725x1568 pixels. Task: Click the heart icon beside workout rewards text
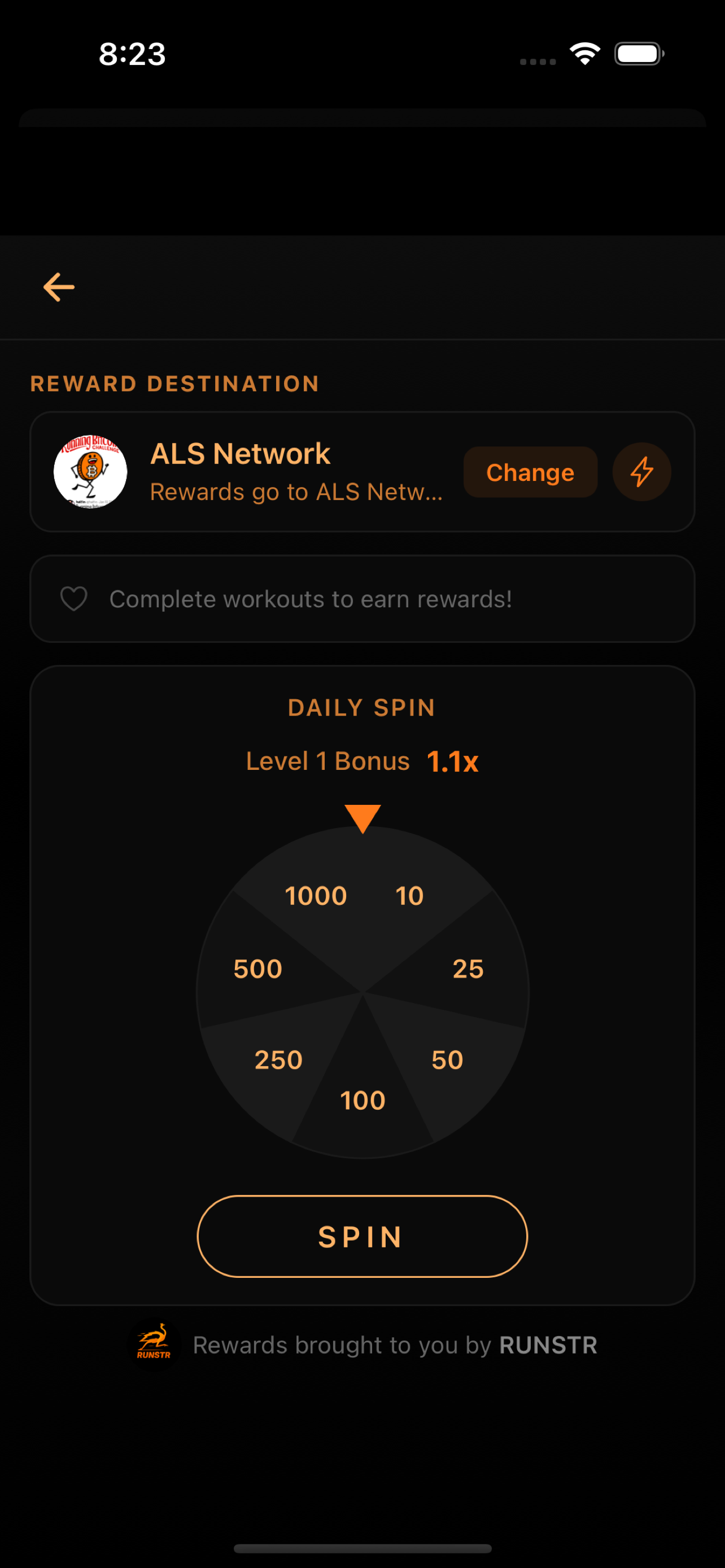(x=72, y=598)
